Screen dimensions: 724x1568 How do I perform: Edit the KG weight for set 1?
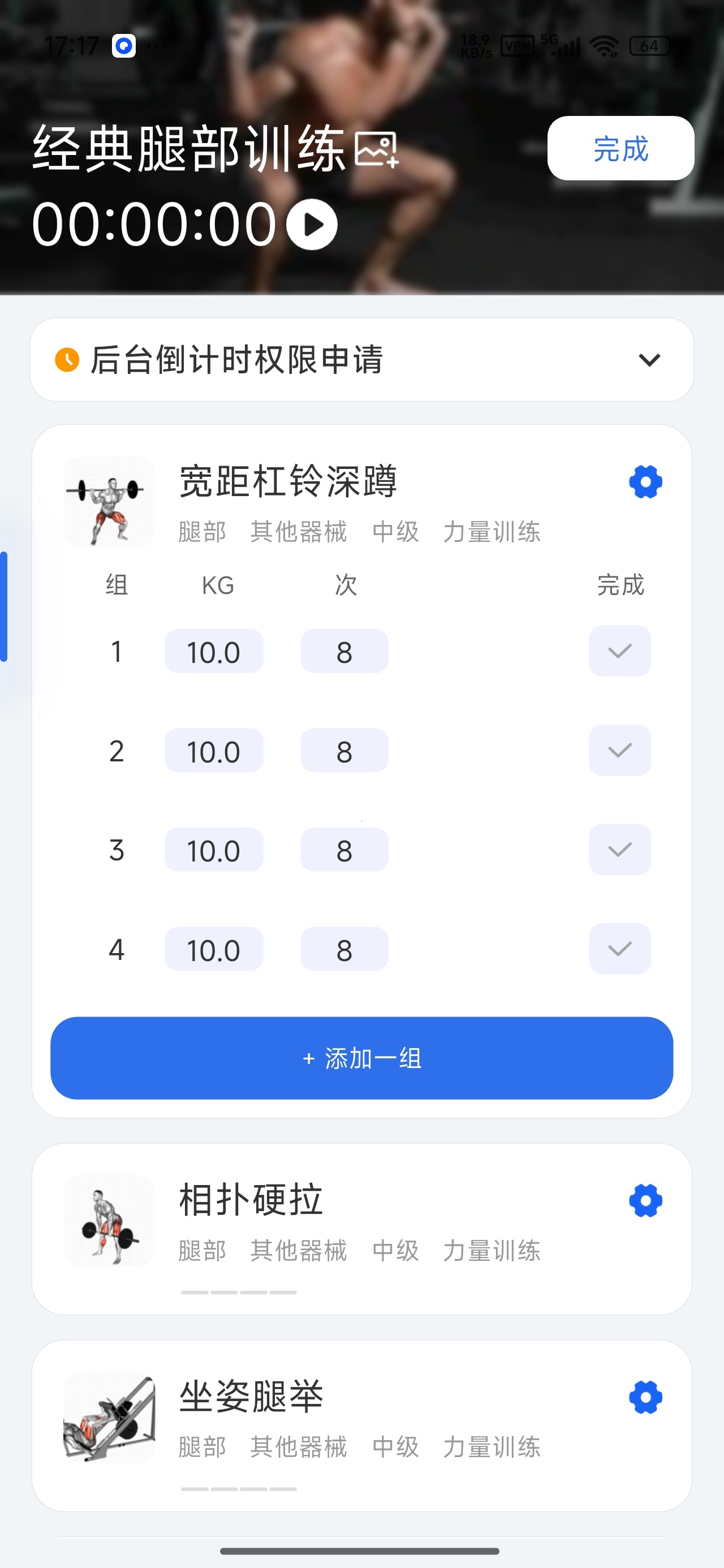214,651
